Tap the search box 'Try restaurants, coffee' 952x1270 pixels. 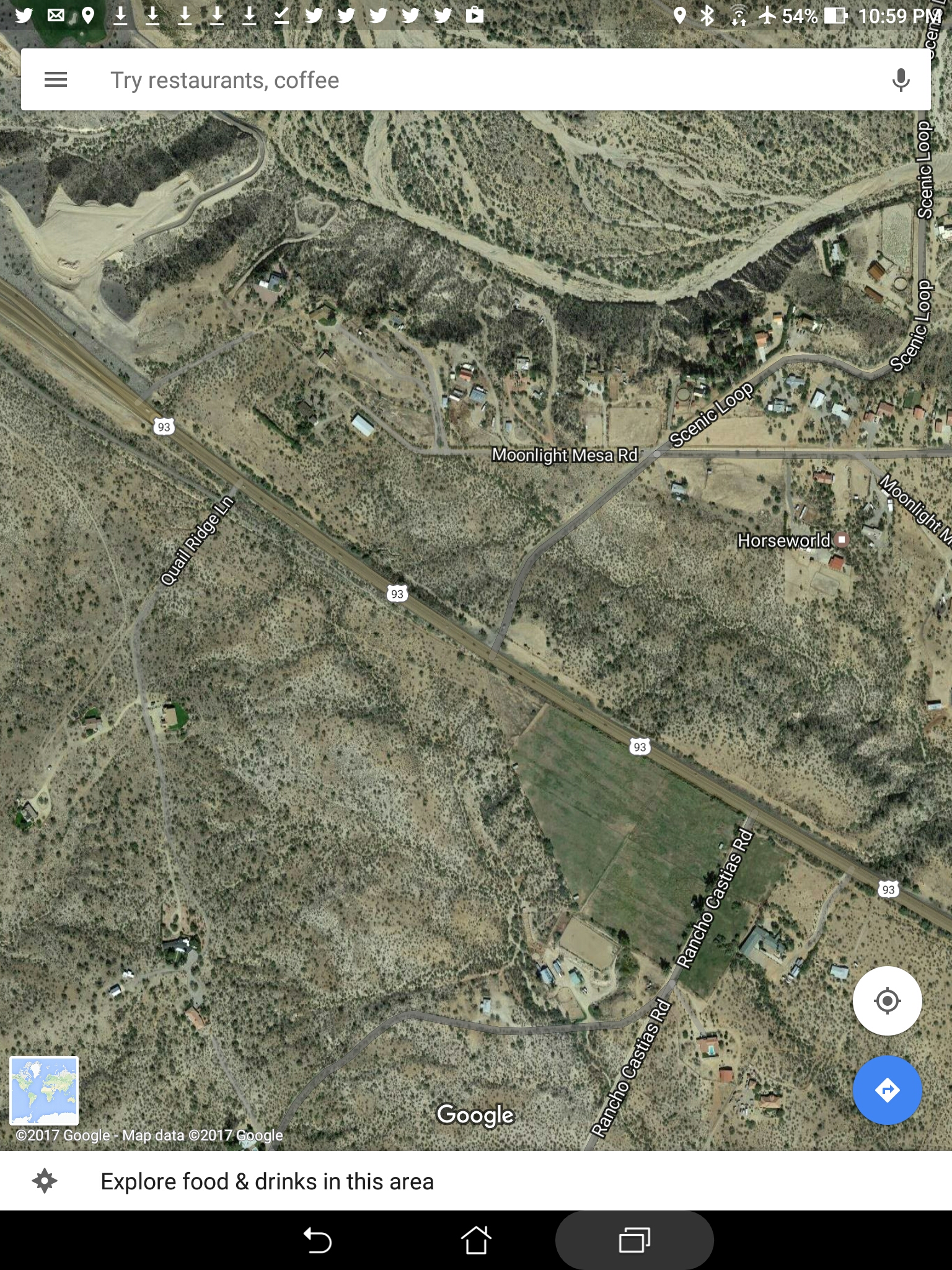point(434,80)
